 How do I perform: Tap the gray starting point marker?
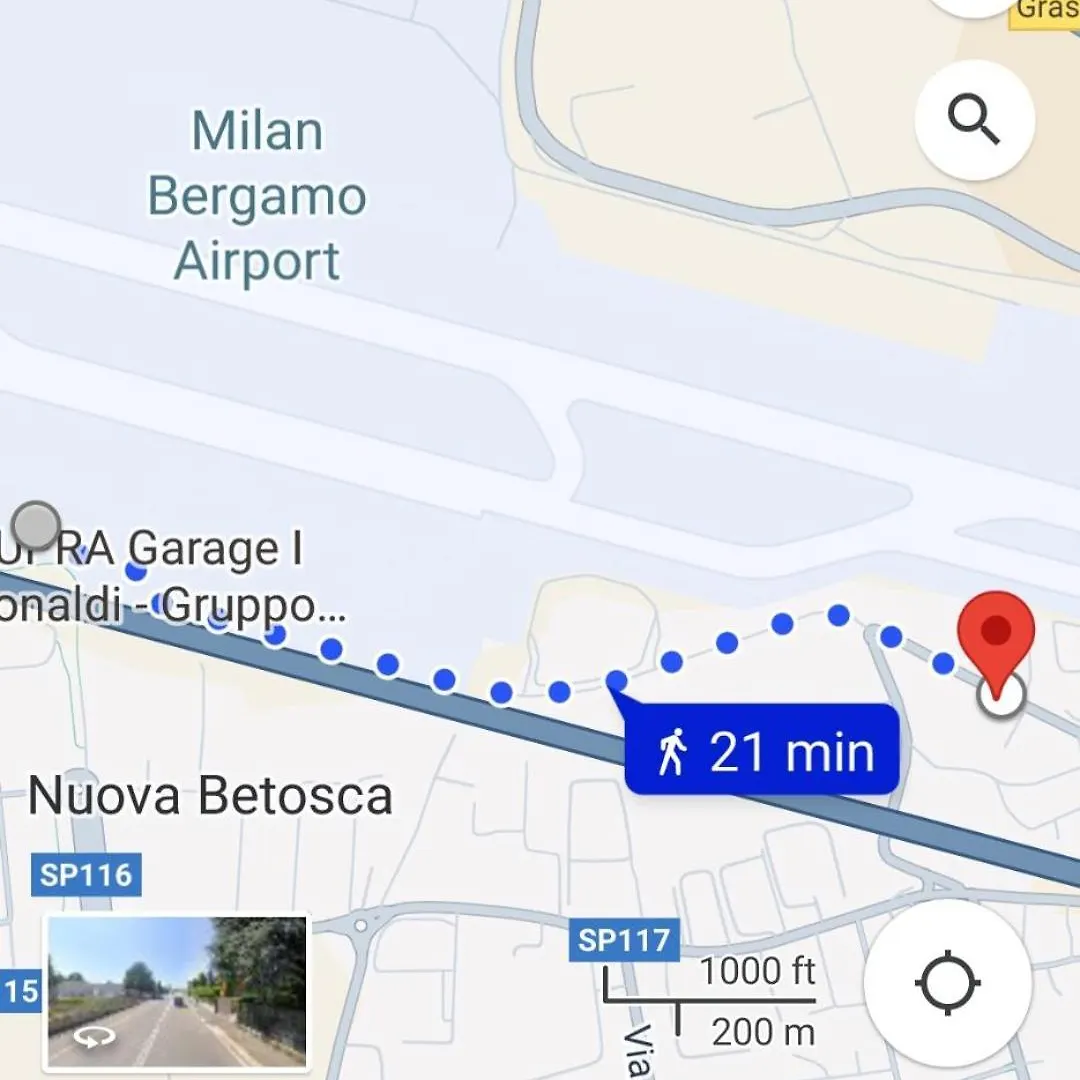37,525
